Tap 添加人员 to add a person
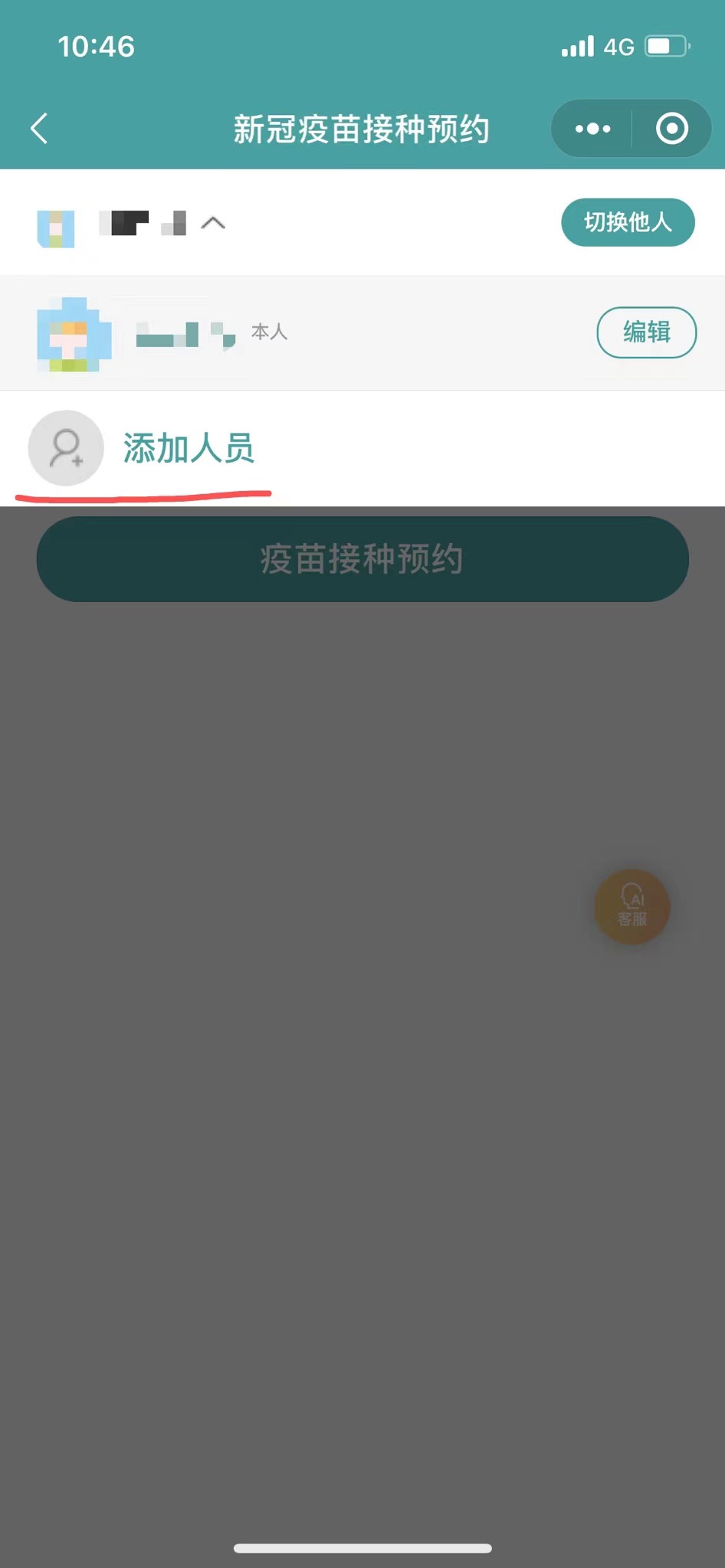 tap(188, 449)
